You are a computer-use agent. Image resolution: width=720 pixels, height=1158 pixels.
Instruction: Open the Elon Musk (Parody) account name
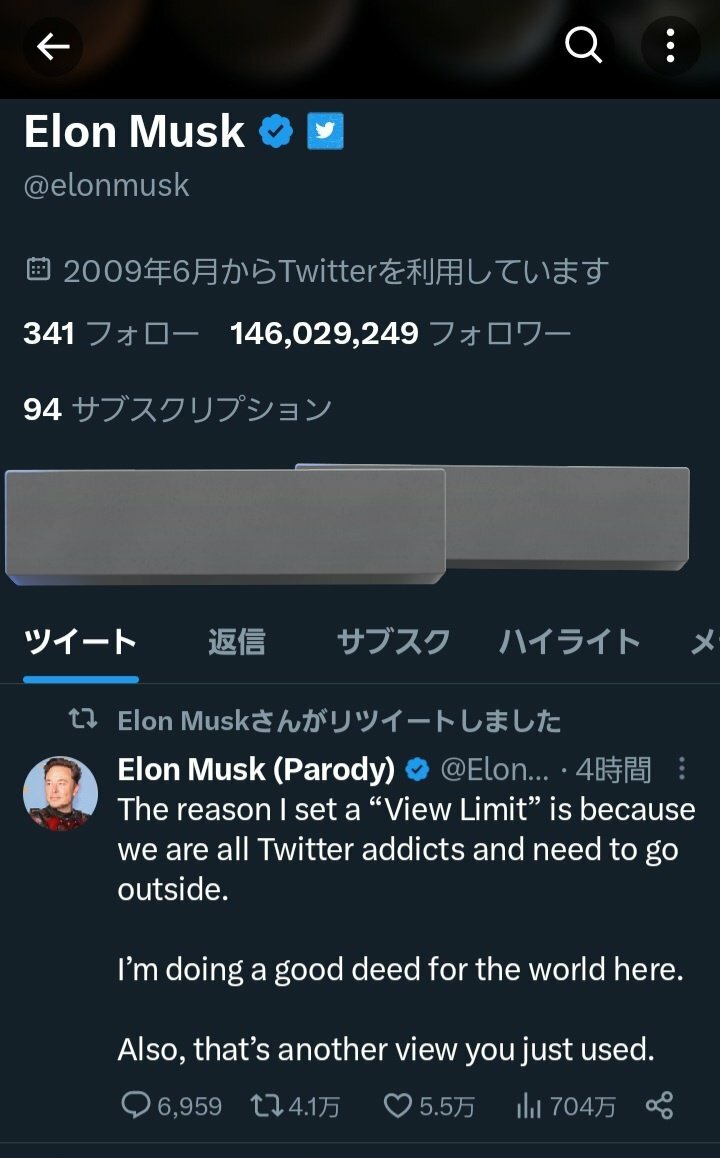pyautogui.click(x=256, y=769)
